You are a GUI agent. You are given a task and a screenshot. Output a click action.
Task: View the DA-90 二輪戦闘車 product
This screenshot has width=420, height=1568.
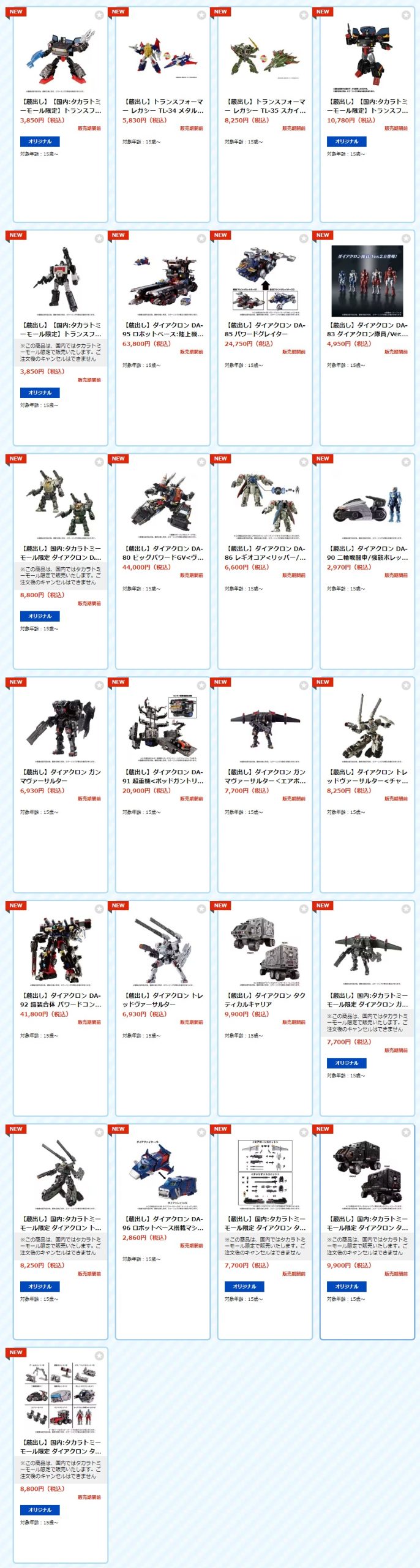coord(367,552)
